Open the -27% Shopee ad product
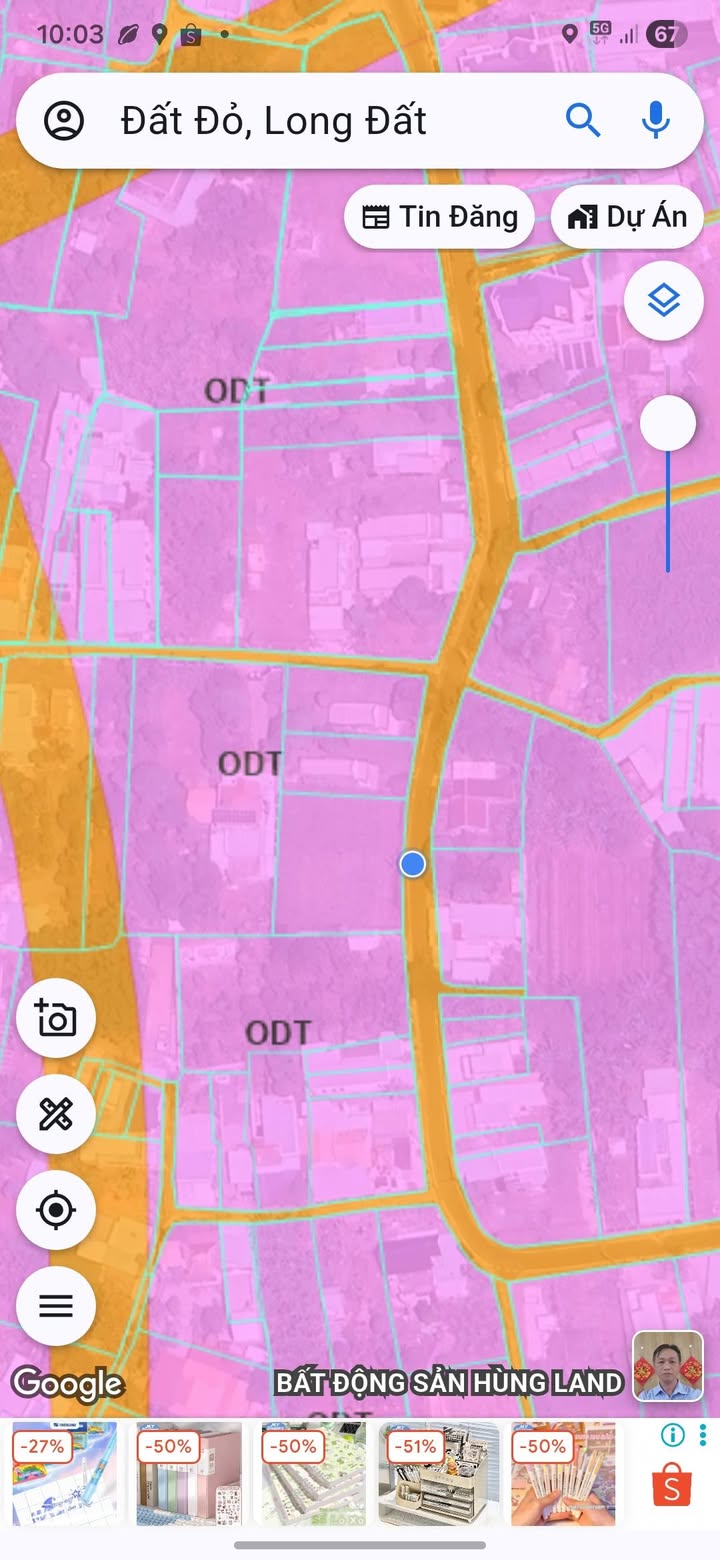The image size is (720, 1560). click(64, 1473)
